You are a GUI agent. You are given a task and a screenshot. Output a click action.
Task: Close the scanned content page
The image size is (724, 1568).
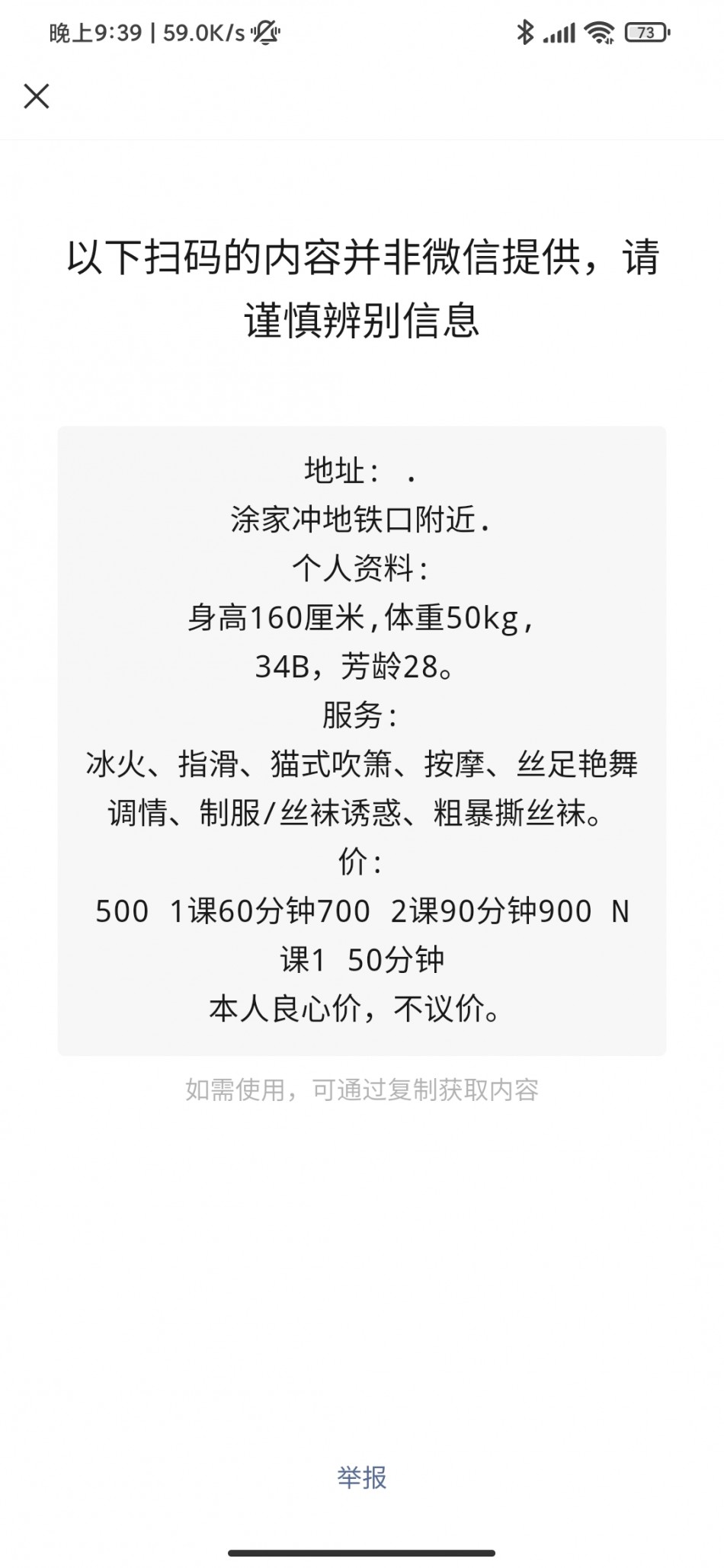[37, 97]
